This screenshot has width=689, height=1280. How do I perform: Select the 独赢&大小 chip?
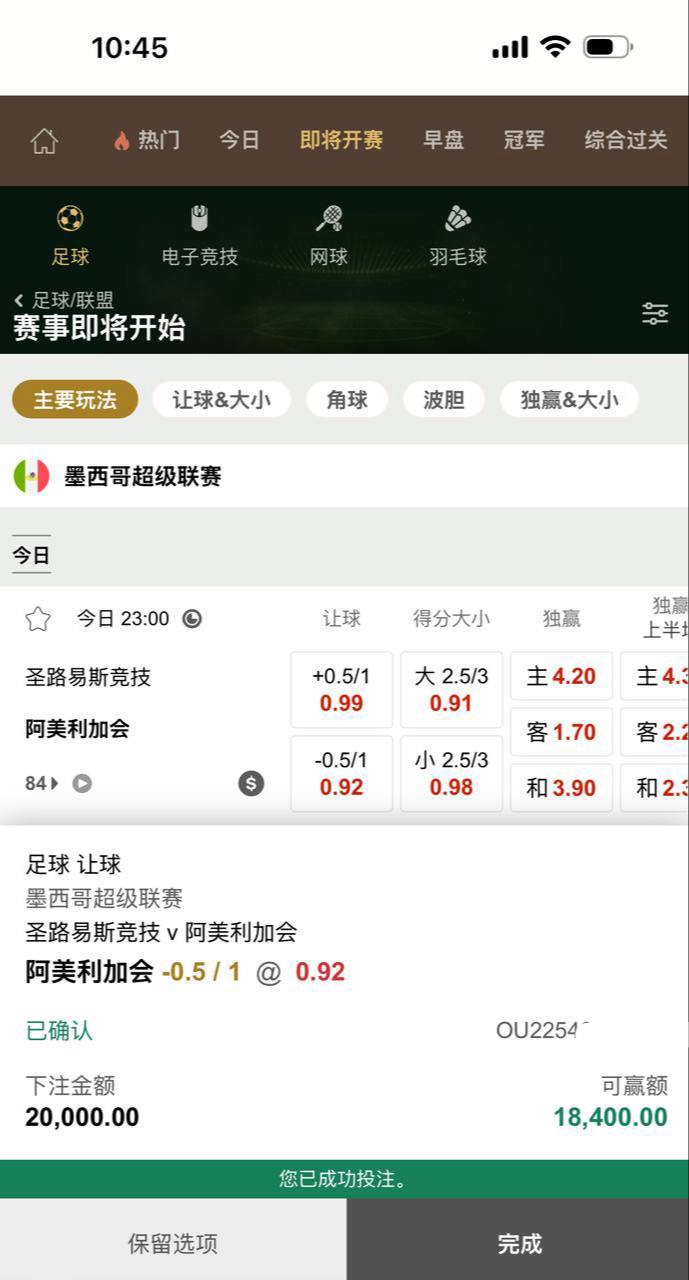[x=569, y=400]
